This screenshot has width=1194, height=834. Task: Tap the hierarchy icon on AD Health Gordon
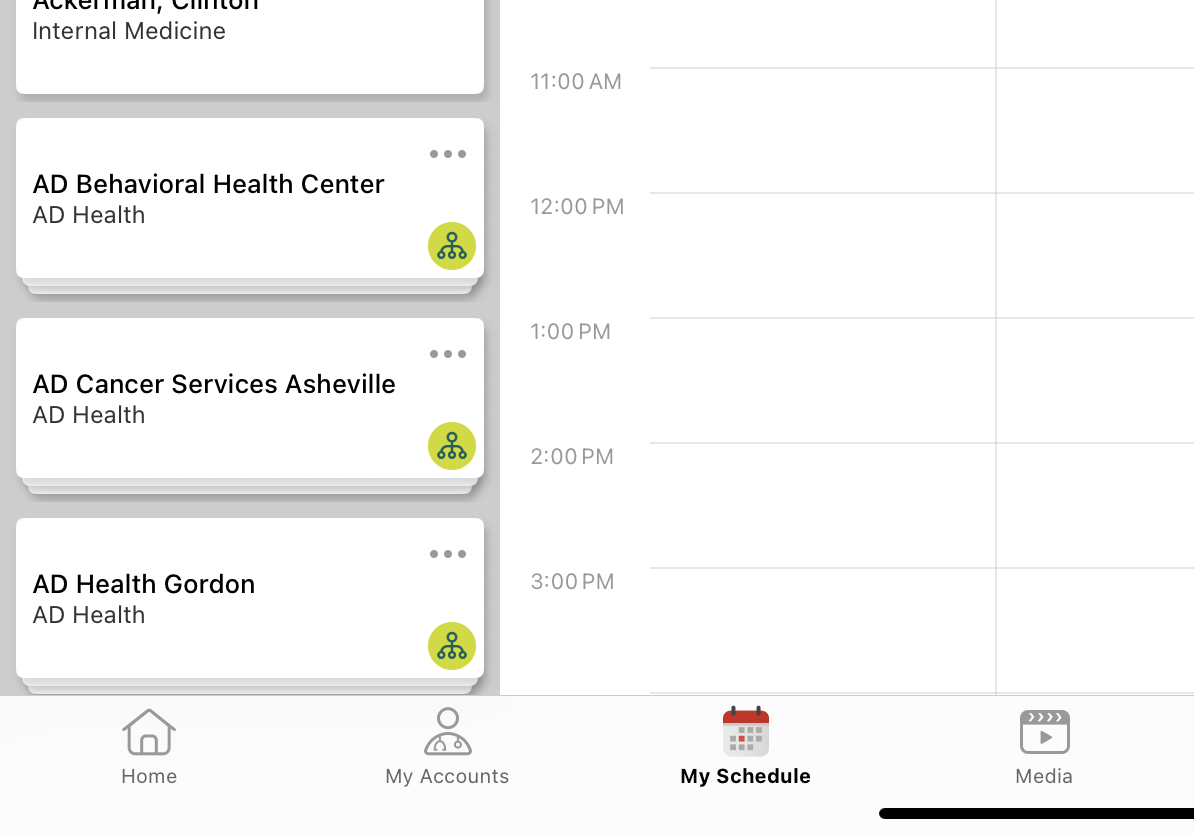click(x=452, y=646)
